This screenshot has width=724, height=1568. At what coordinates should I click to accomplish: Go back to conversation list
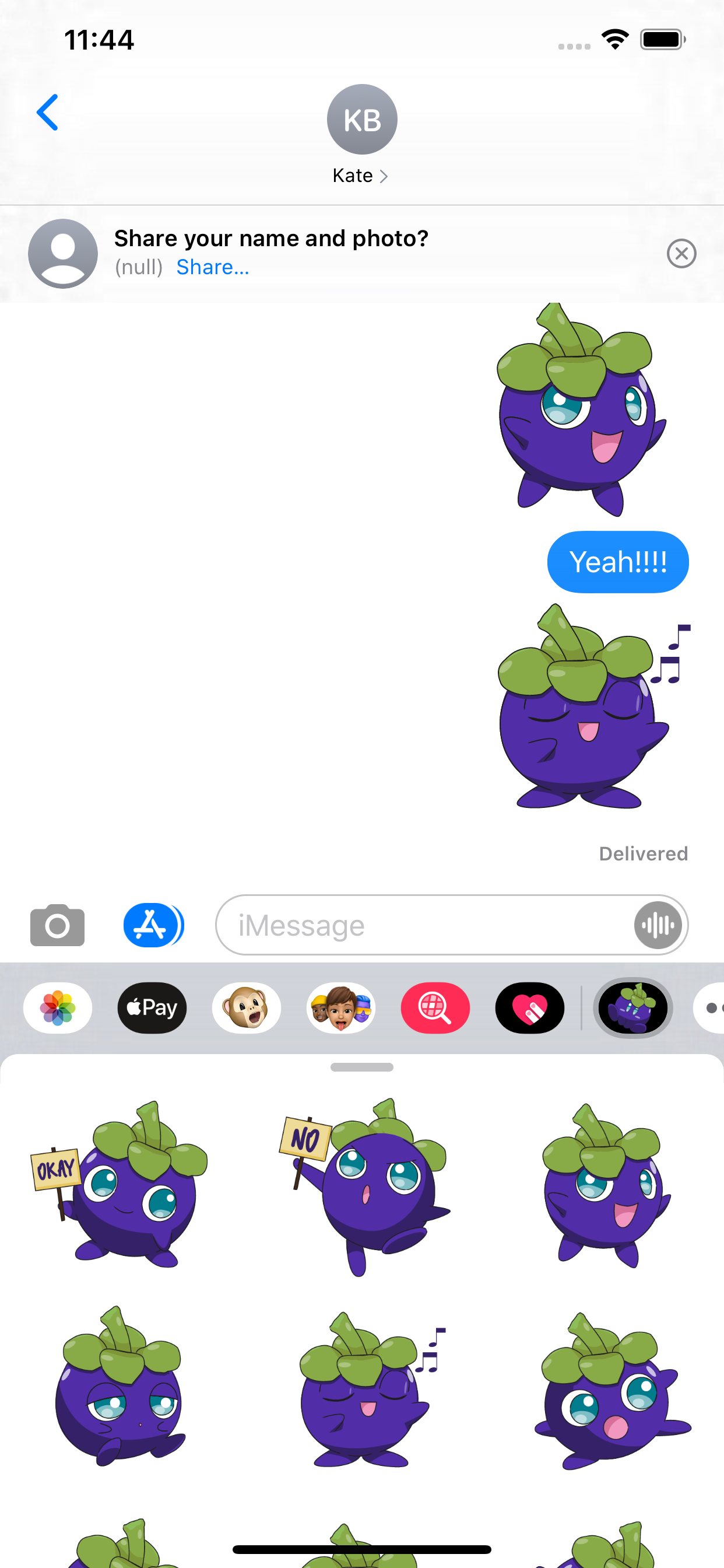coord(47,113)
